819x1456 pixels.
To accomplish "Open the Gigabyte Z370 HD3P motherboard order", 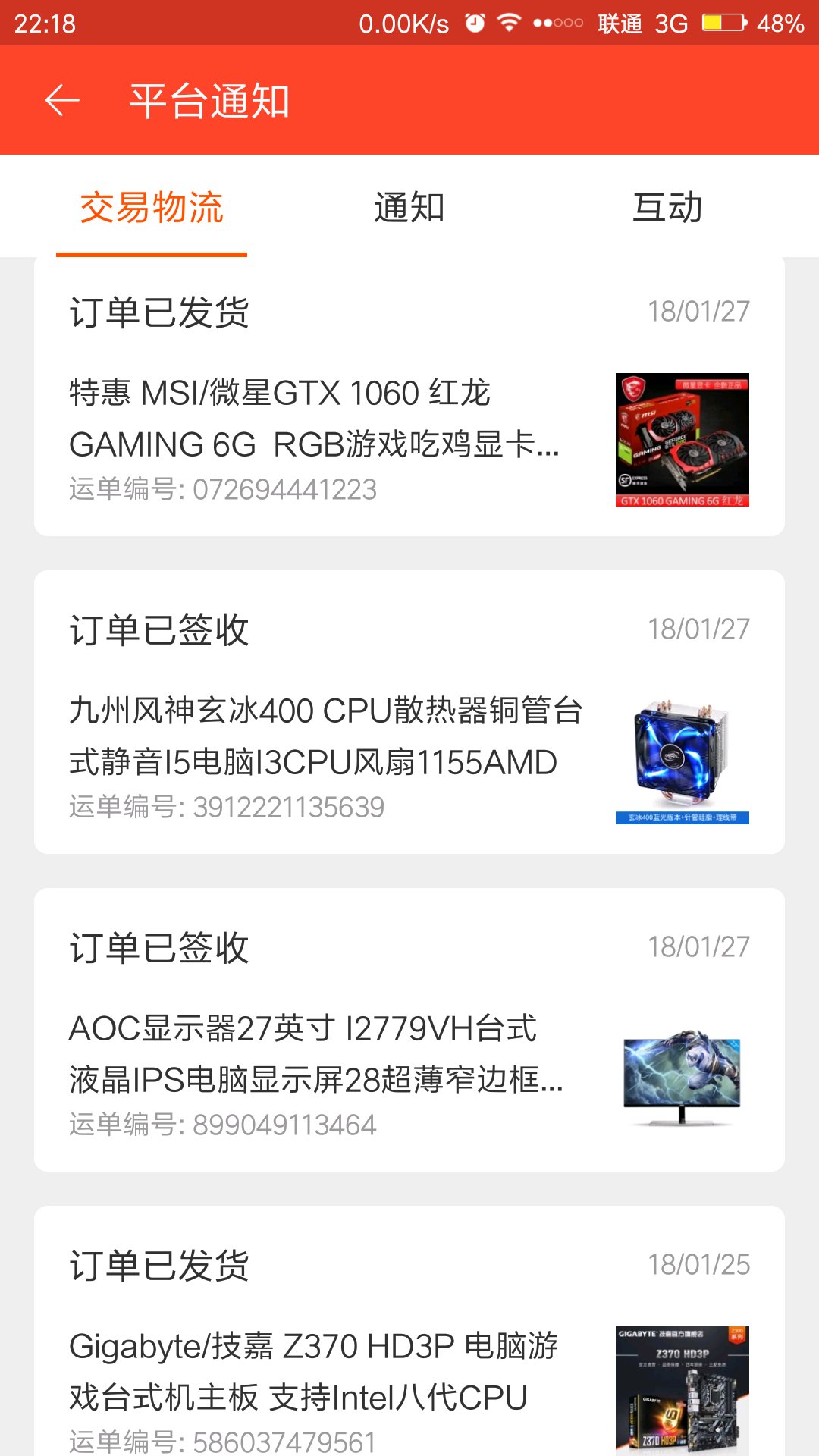I will coord(409,1331).
